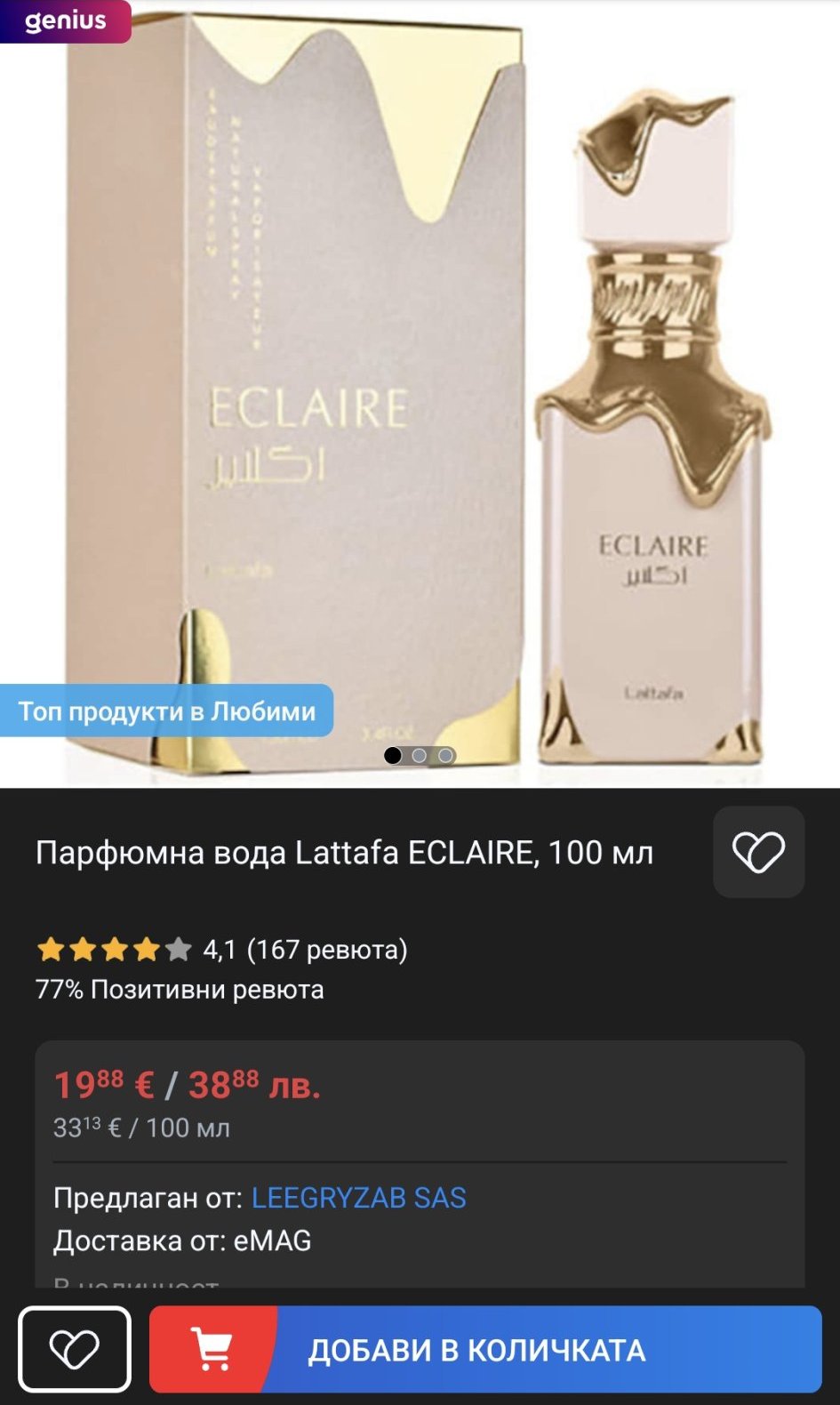
Task: Select the second image page indicator dot
Action: coord(420,756)
